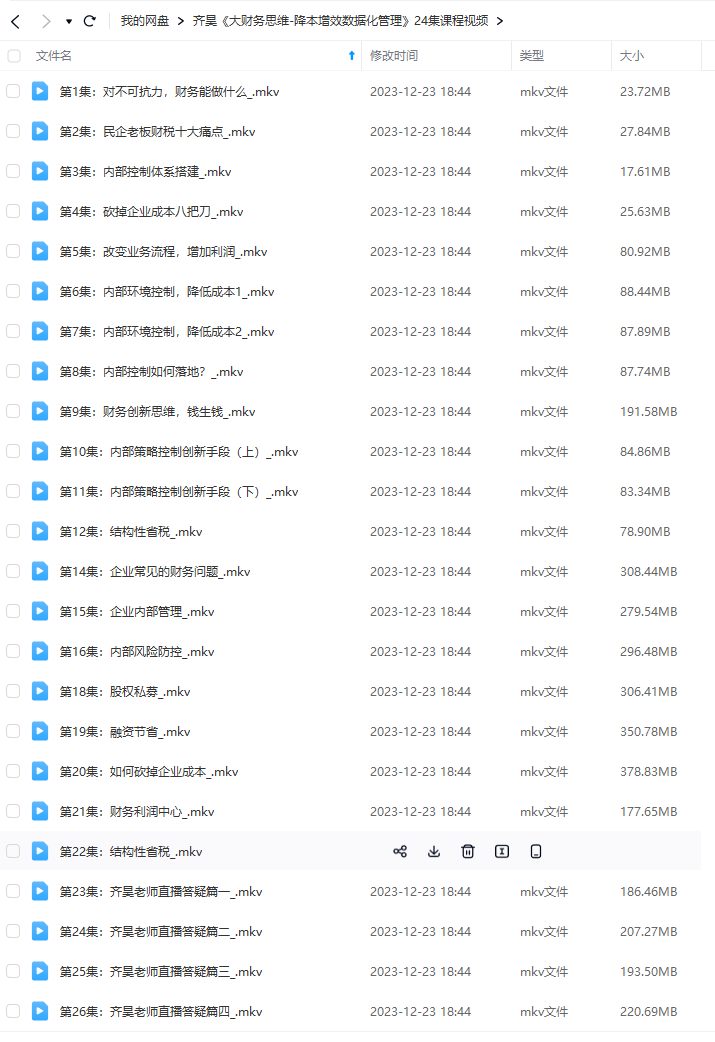Sort by 修改时间 column

click(x=394, y=56)
